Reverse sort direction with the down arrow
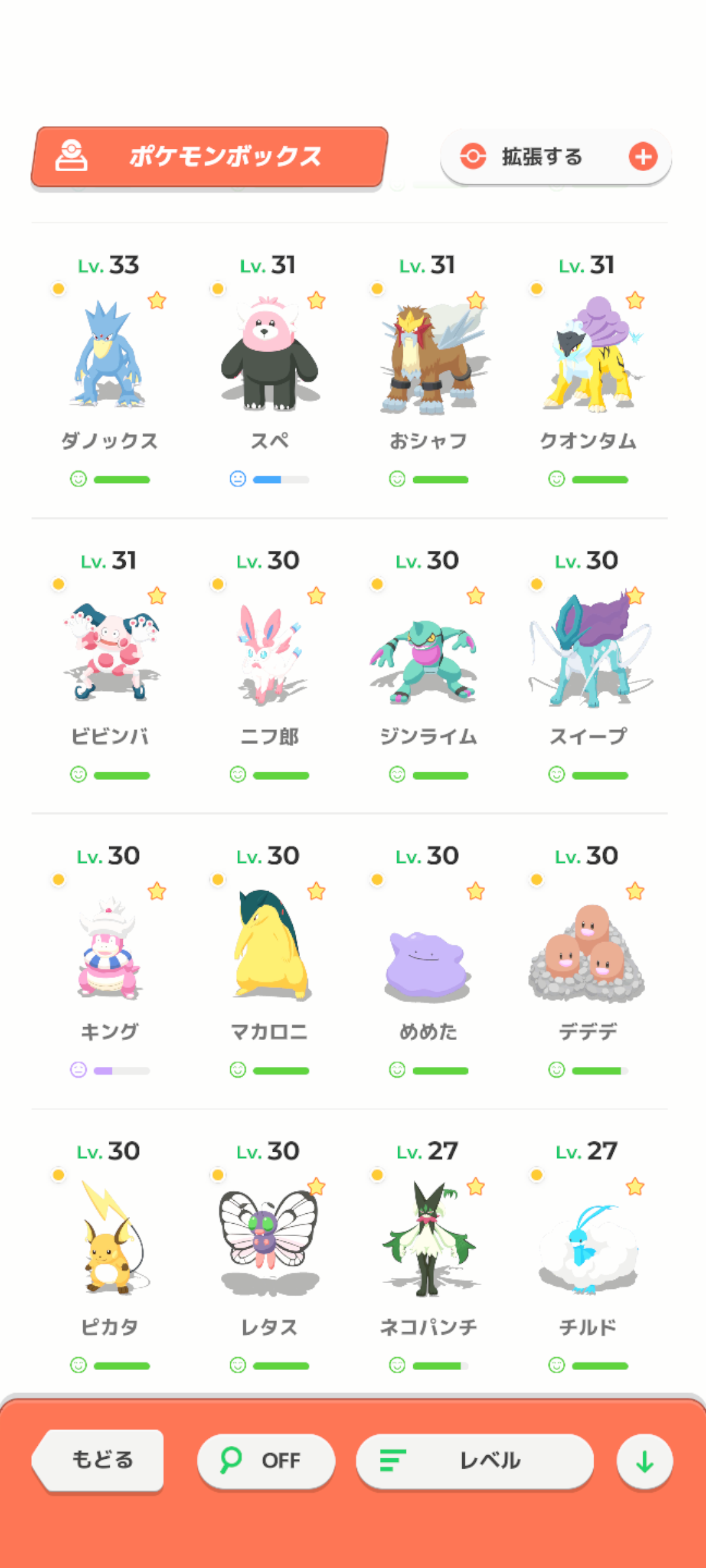This screenshot has width=706, height=1568. tap(645, 1461)
